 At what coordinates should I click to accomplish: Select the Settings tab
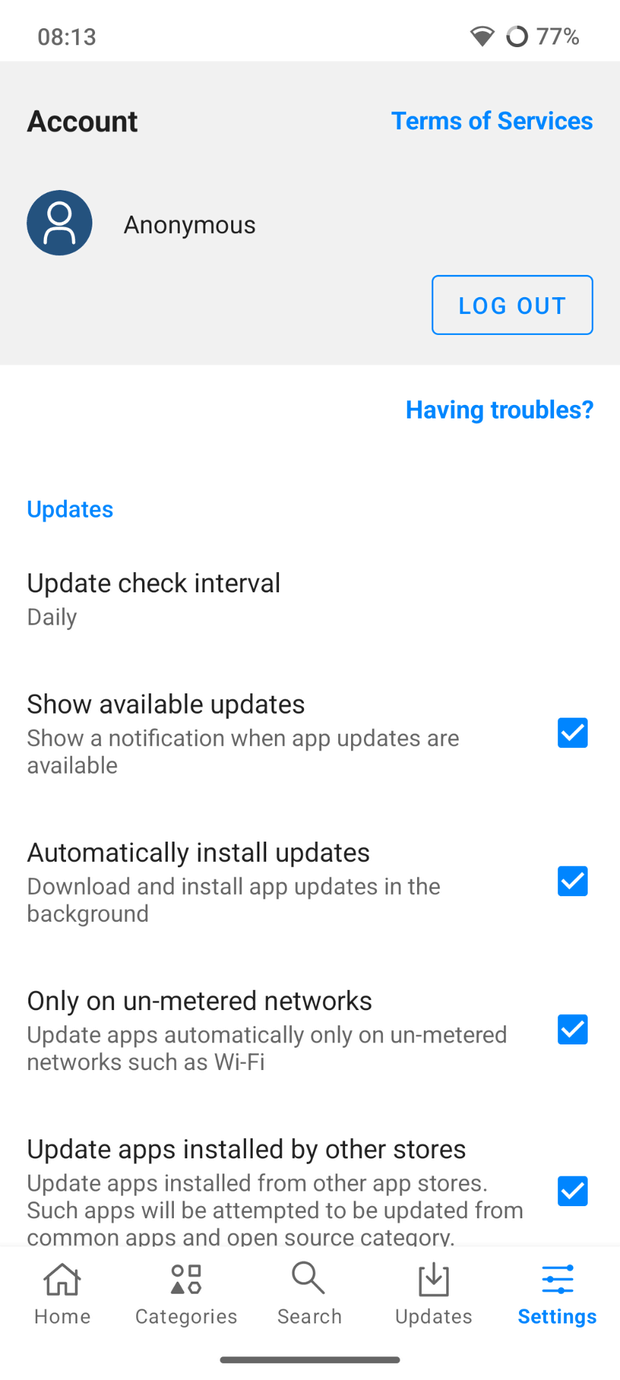(557, 1294)
